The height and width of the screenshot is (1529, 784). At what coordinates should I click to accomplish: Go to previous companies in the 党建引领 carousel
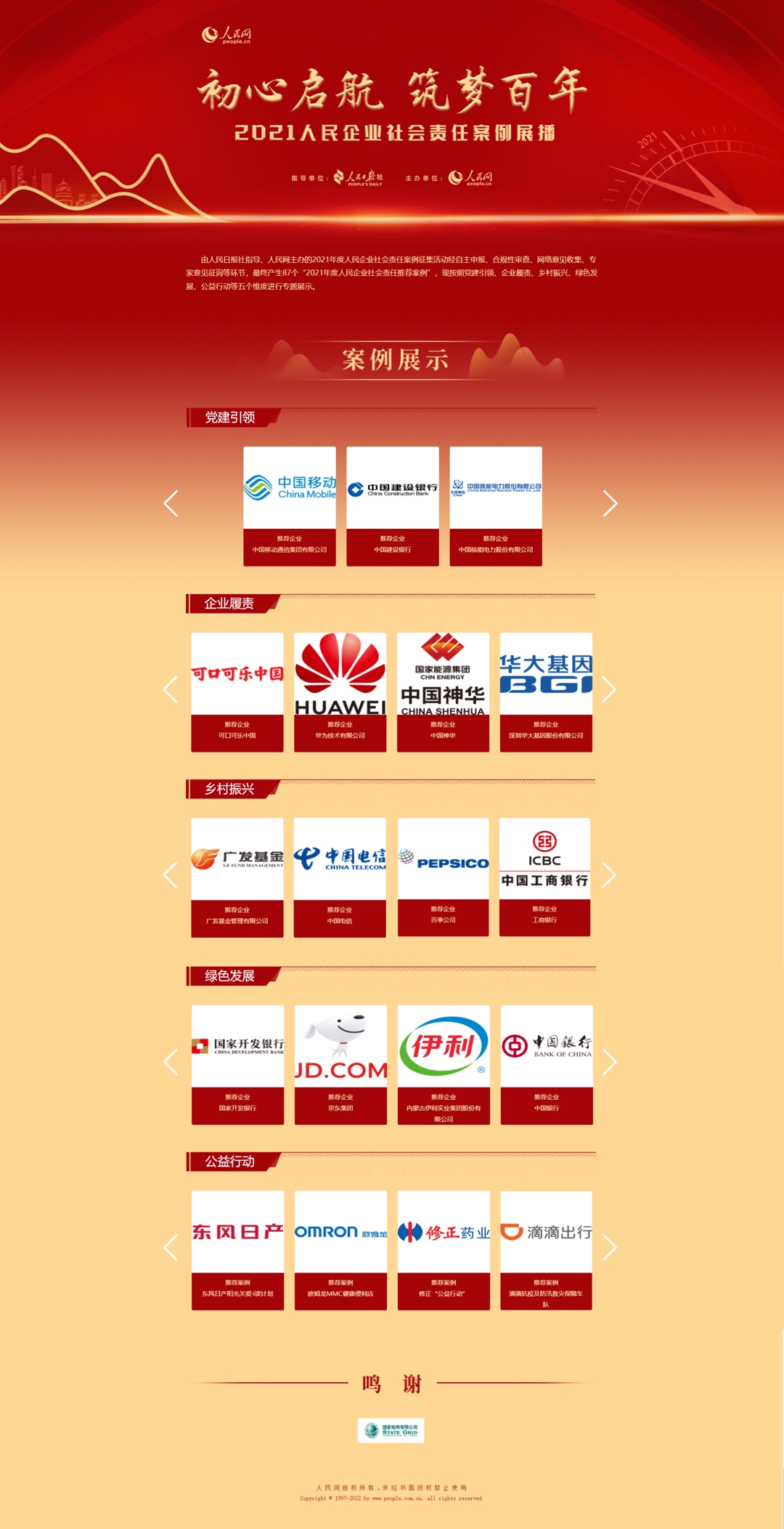point(171,503)
